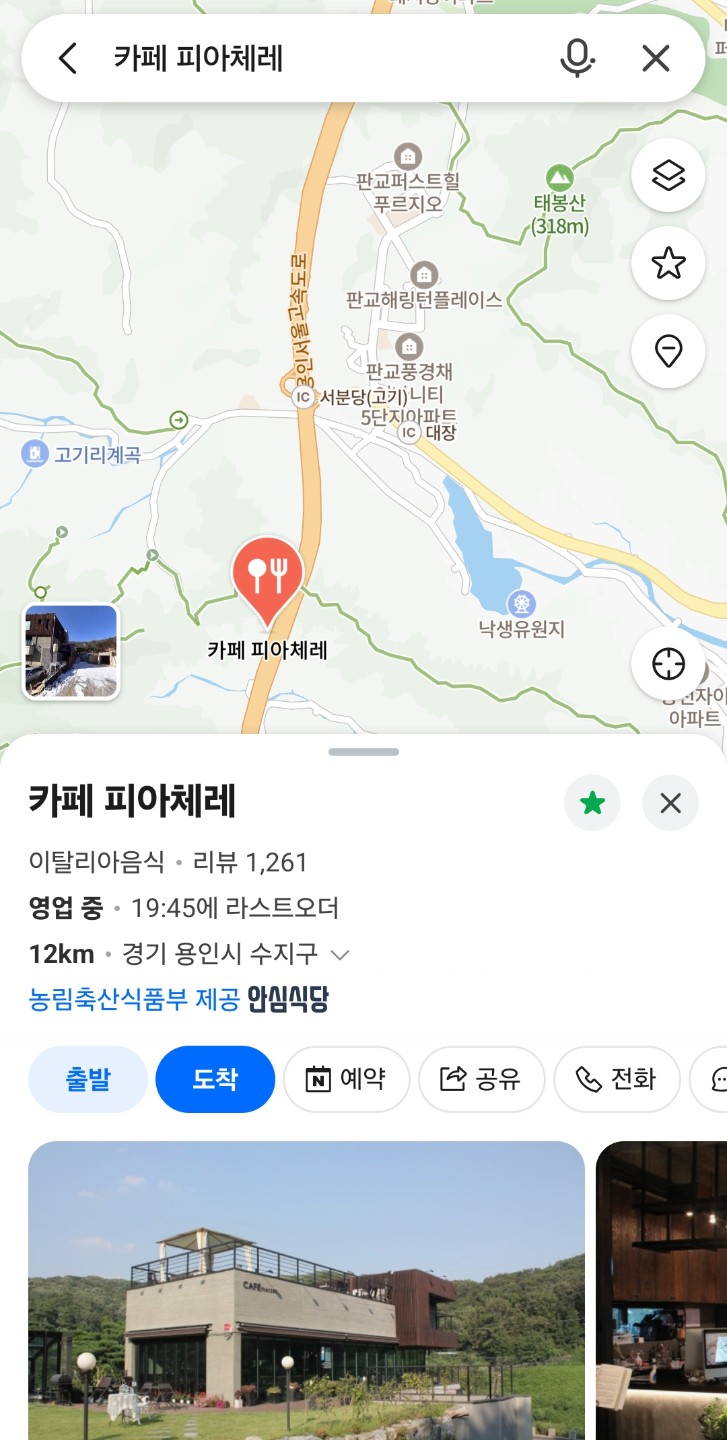Set 카페 피아체레 as departure with 출발
This screenshot has height=1440, width=727.
[x=88, y=1079]
